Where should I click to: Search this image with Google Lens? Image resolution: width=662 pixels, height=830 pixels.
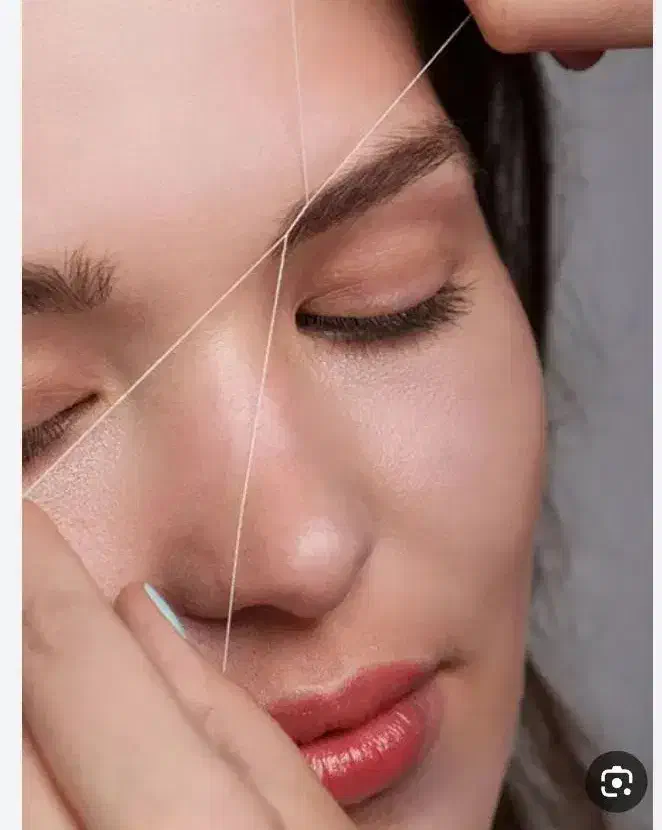tap(616, 781)
